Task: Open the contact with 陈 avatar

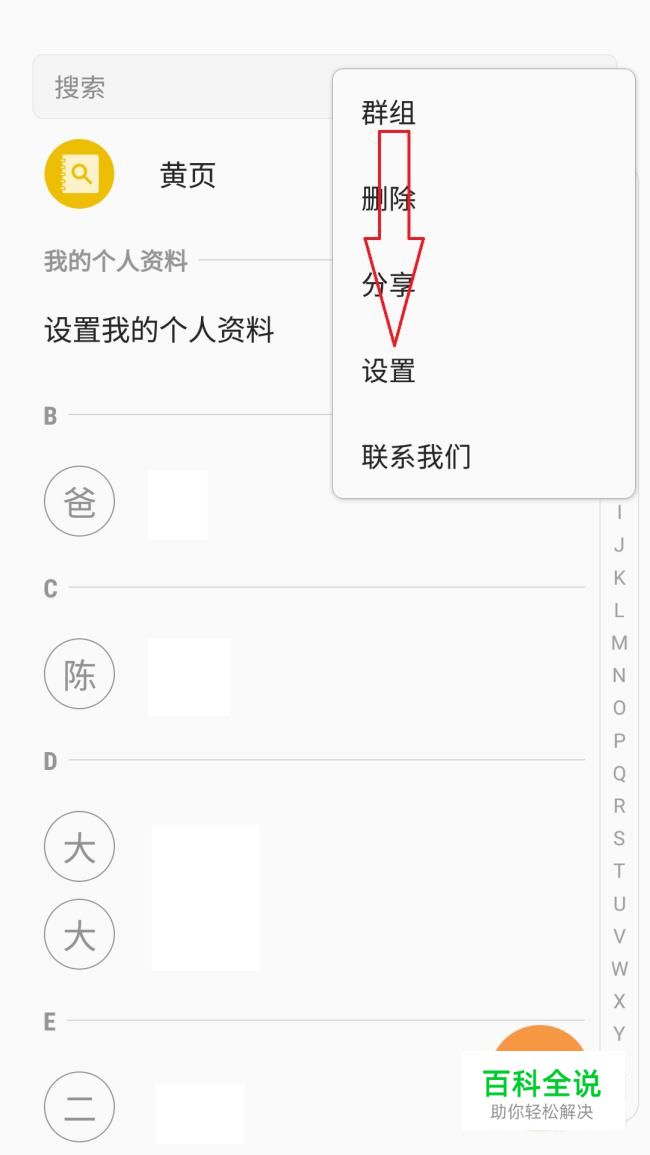Action: click(80, 675)
